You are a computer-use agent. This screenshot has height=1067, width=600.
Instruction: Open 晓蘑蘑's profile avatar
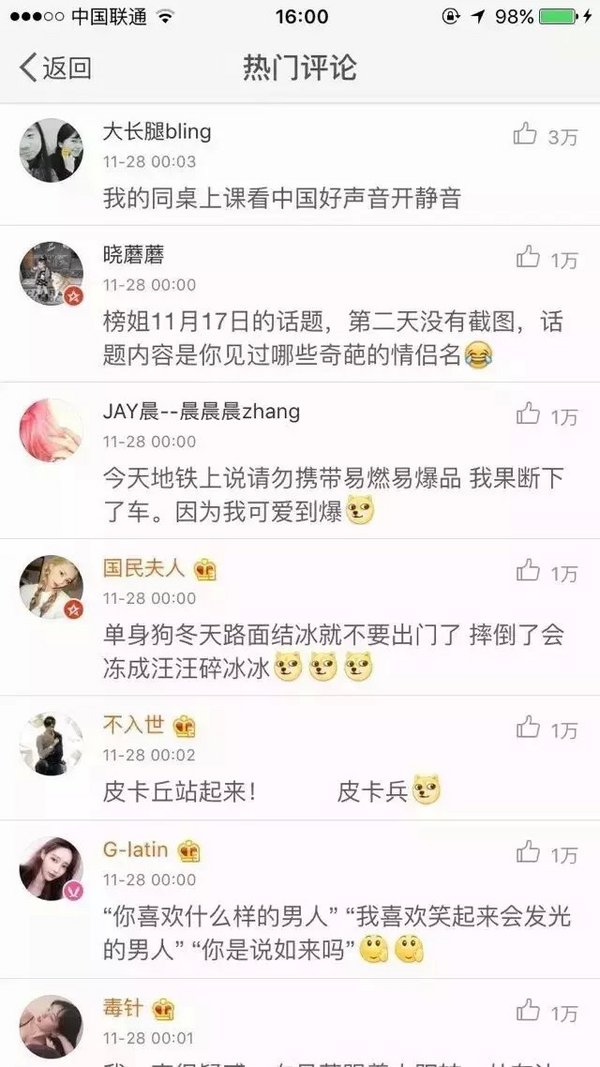click(x=51, y=273)
